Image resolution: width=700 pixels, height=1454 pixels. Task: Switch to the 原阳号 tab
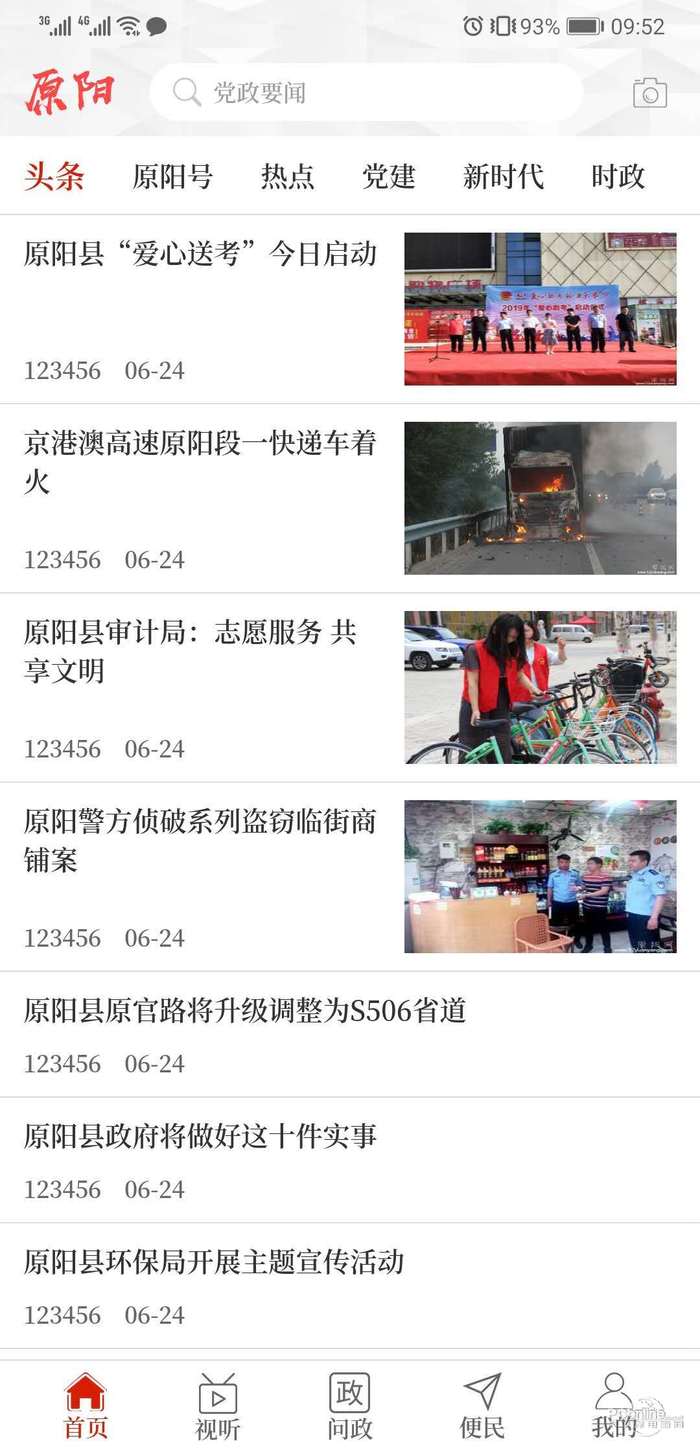pos(172,177)
